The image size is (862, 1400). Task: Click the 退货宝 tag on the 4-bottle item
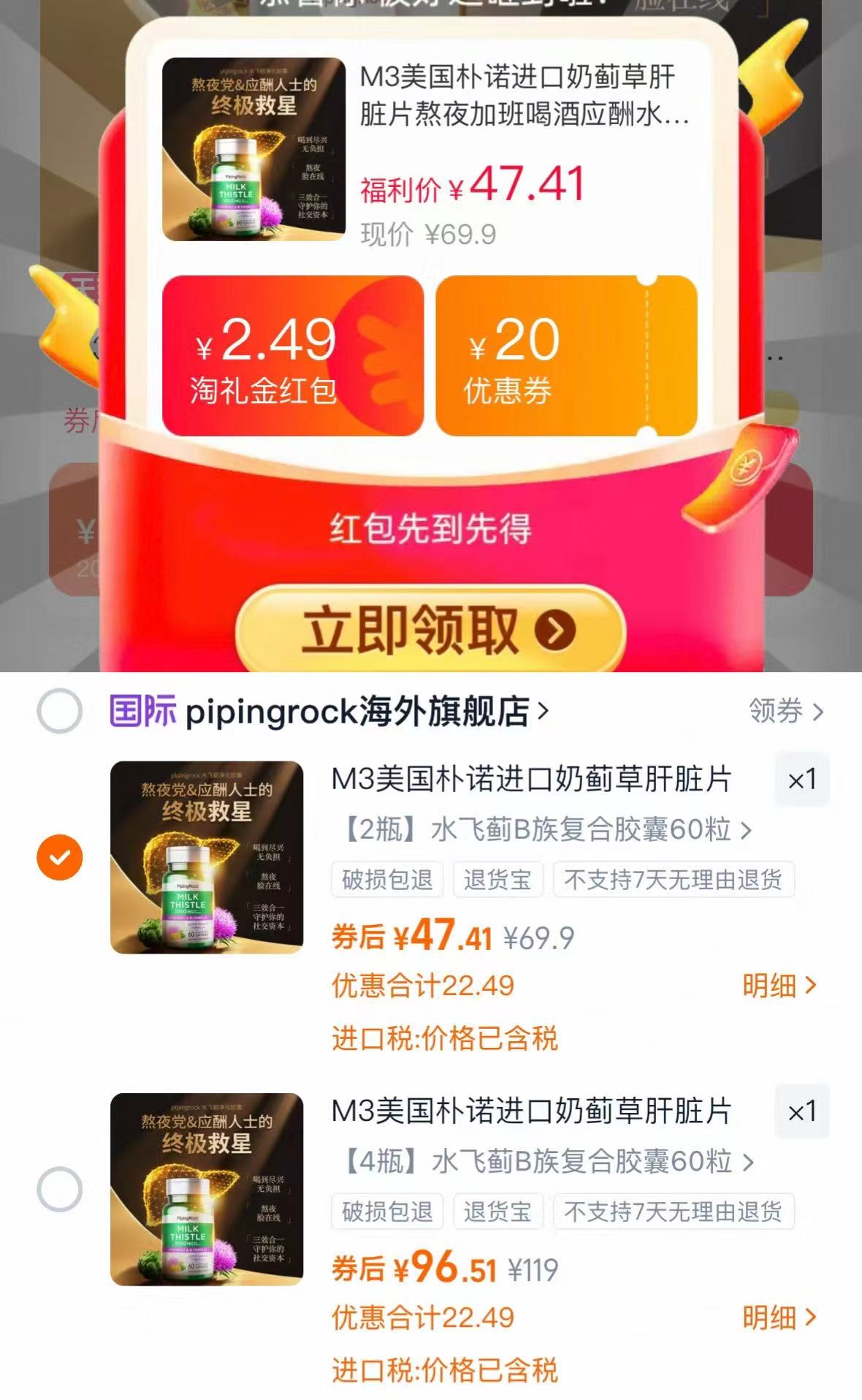point(498,1211)
